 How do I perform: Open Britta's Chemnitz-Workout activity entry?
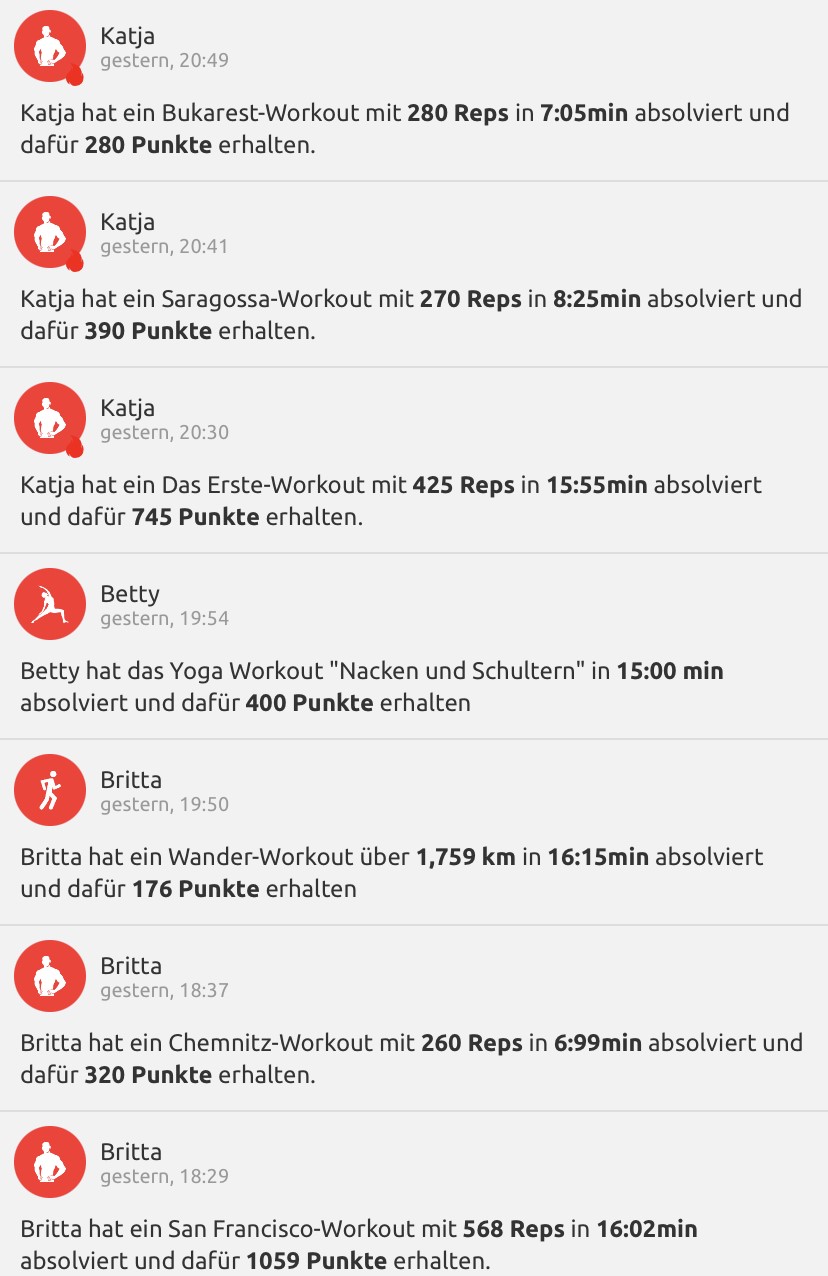click(414, 1058)
